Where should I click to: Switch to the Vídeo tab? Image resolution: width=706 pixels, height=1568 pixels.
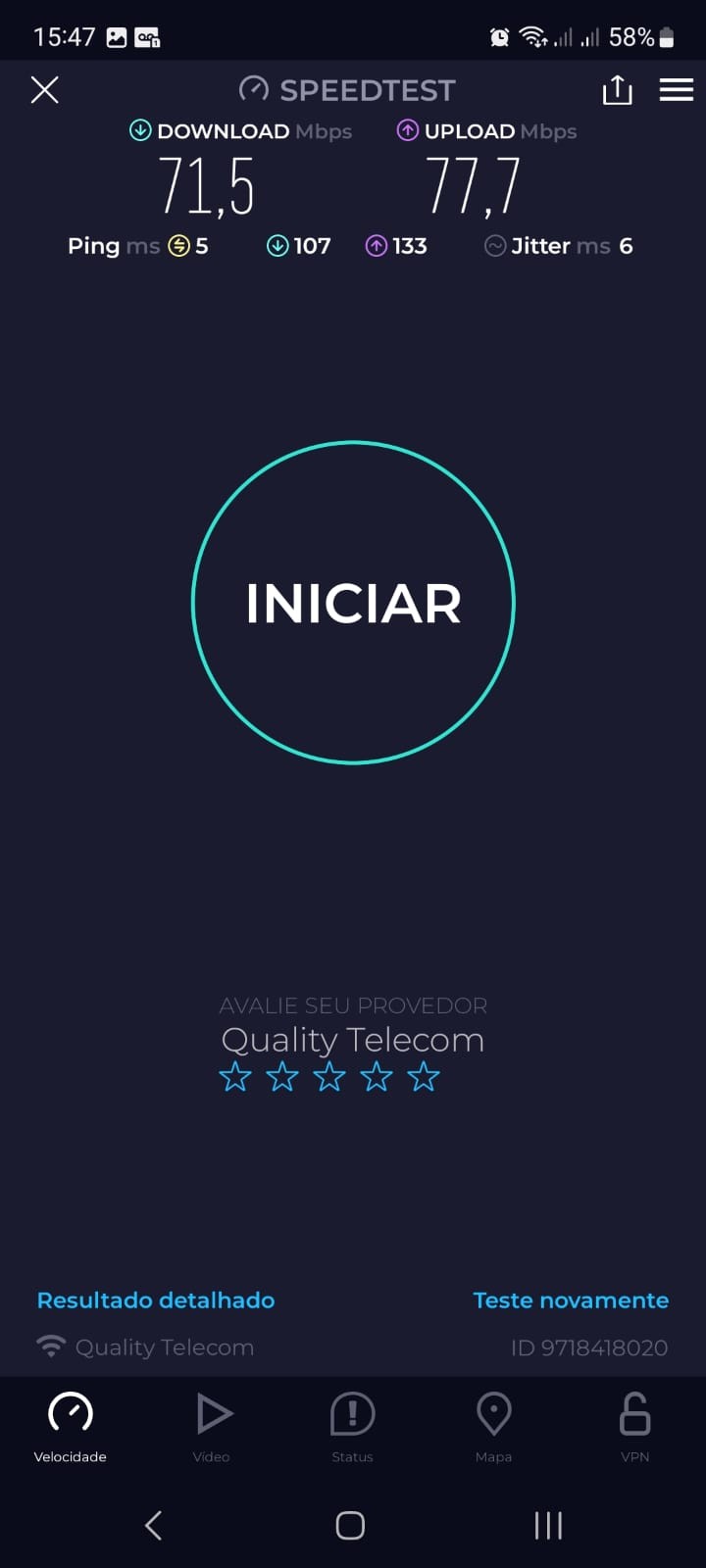pos(212,1427)
